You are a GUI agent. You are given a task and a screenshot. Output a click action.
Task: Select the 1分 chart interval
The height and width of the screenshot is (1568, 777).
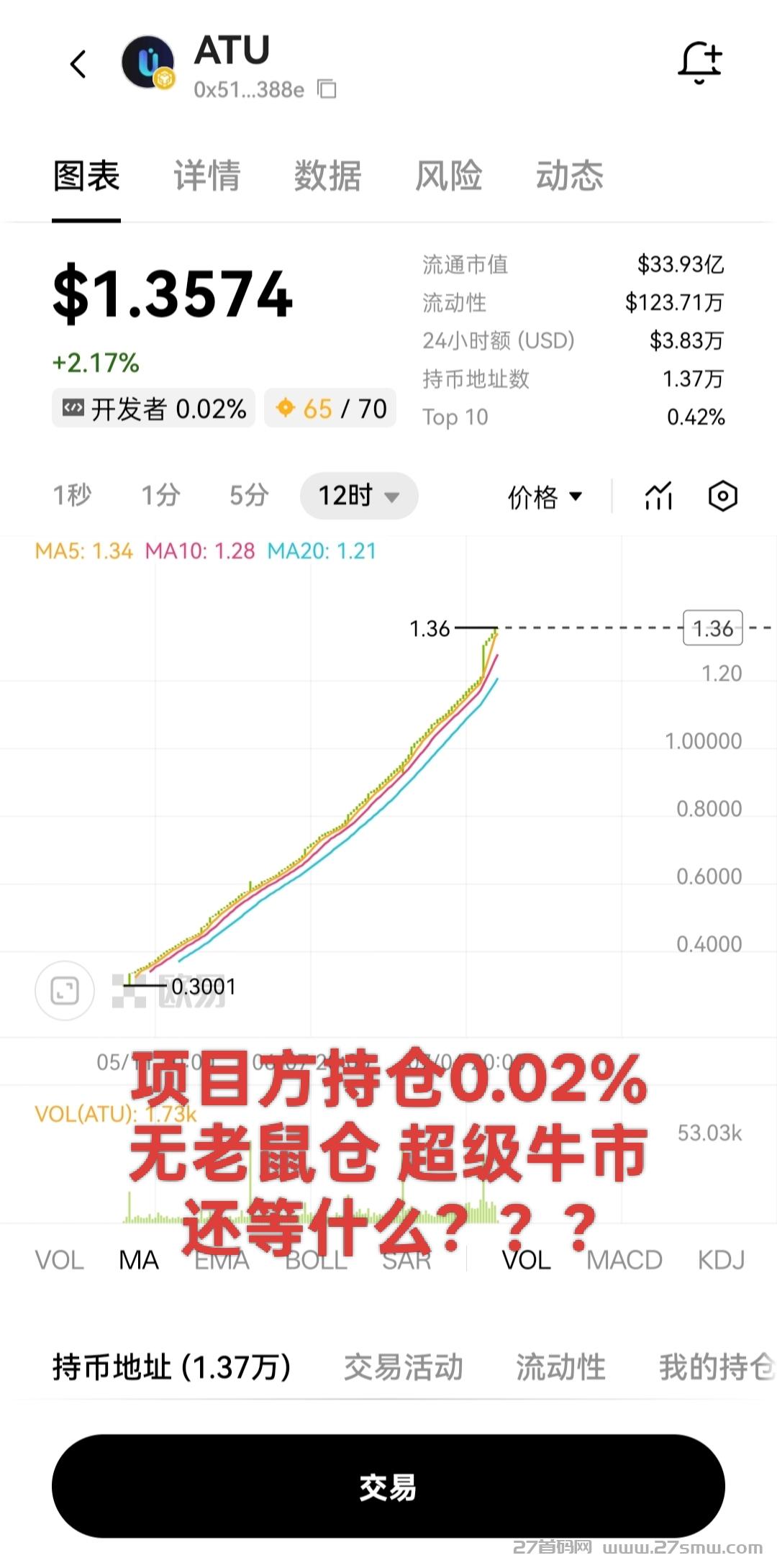(160, 495)
